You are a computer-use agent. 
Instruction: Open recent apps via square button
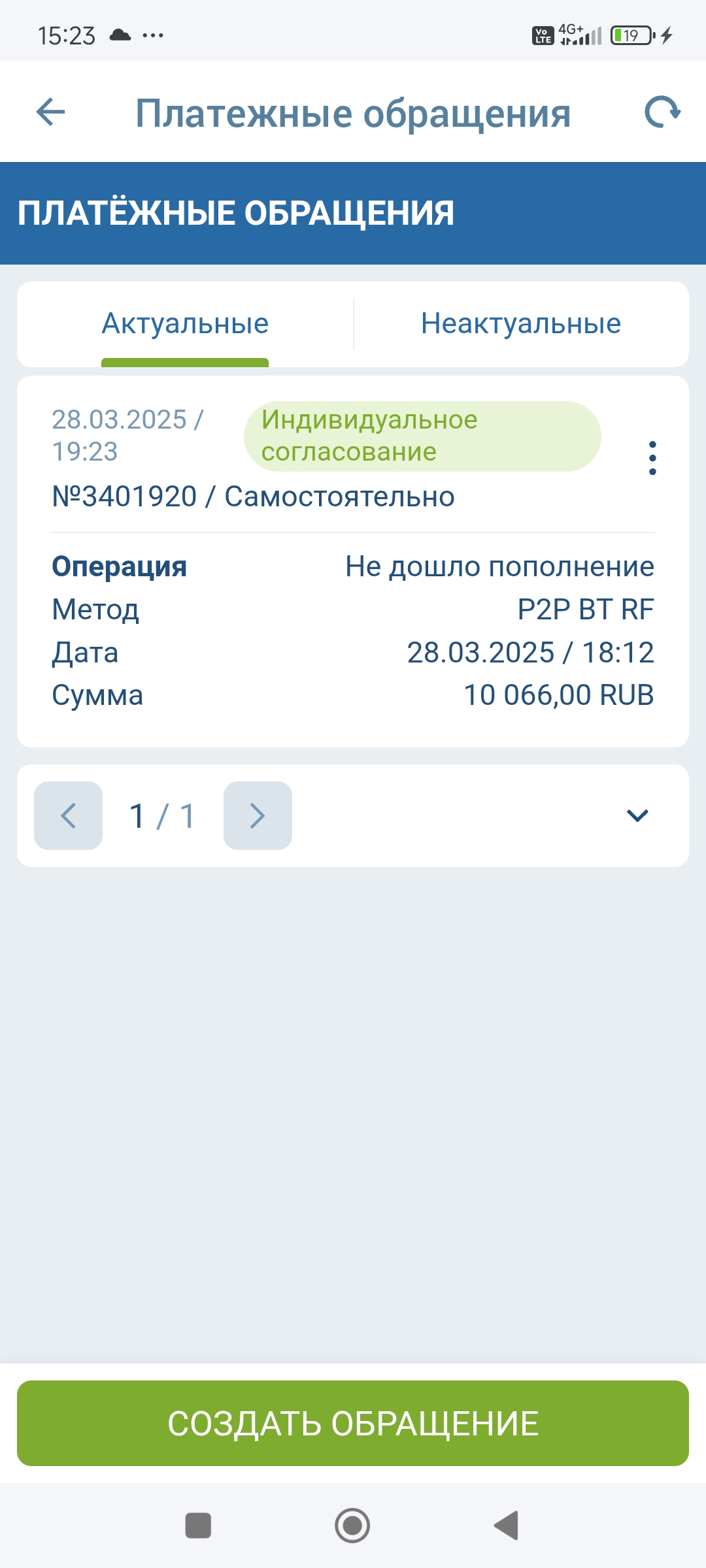pyautogui.click(x=198, y=1526)
